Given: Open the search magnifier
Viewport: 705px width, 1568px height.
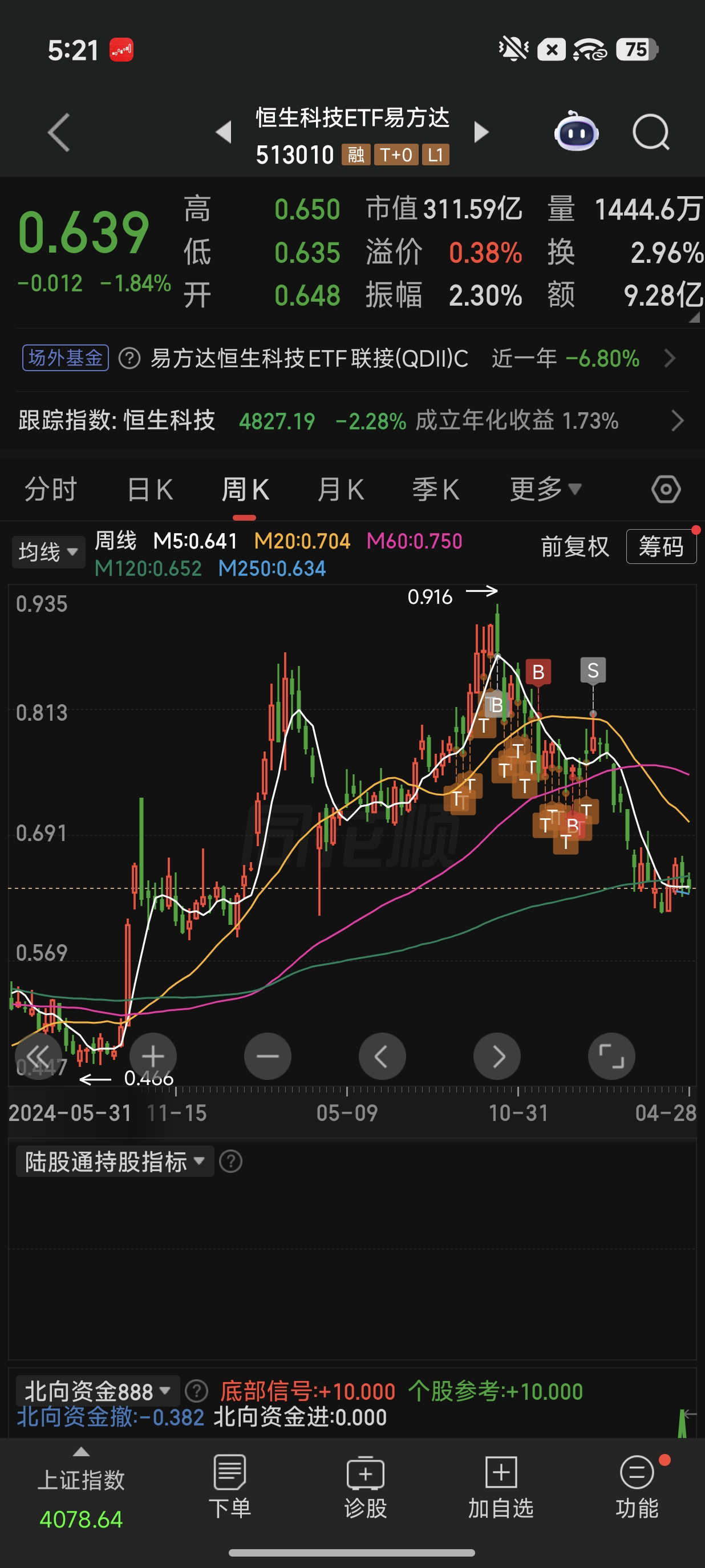Looking at the screenshot, I should click(650, 132).
